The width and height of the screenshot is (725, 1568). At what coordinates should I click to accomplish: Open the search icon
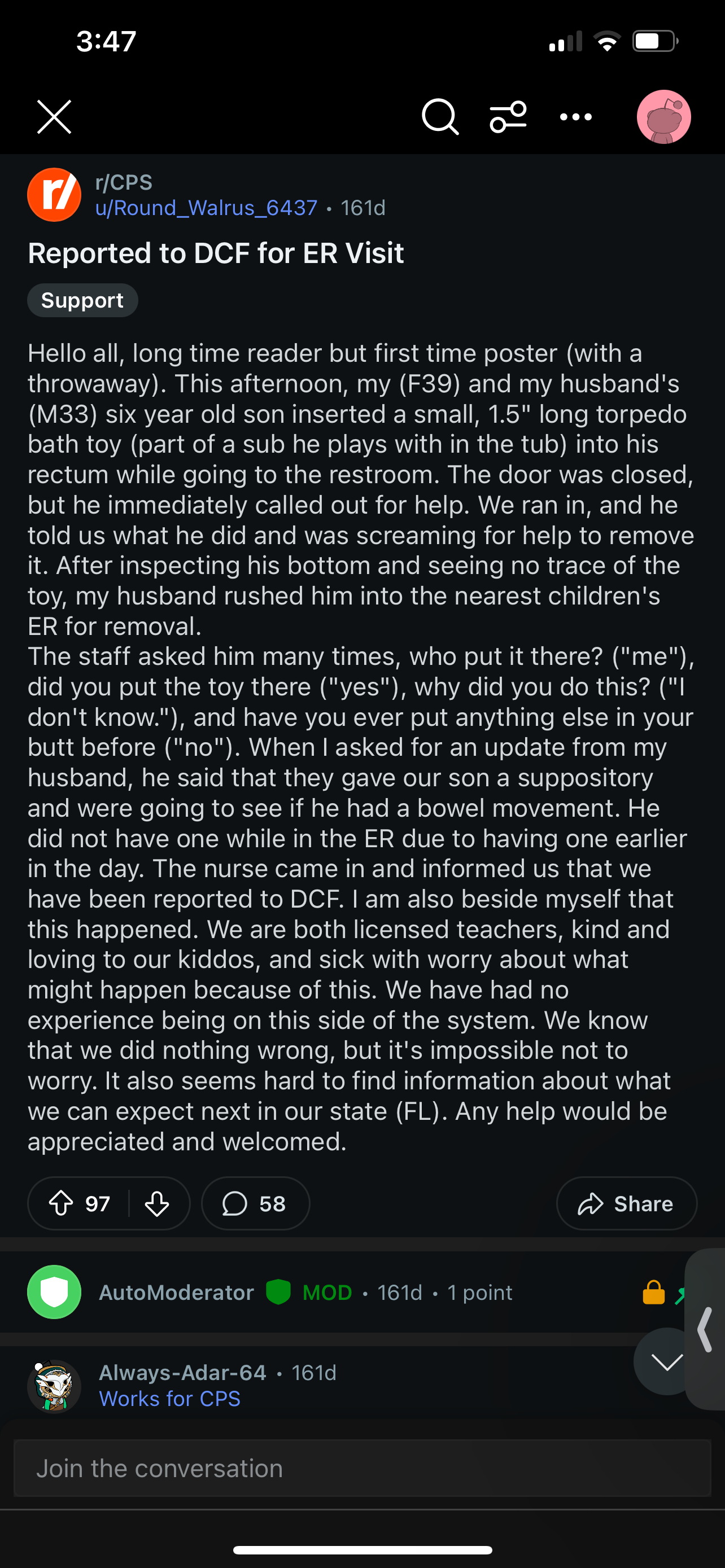pos(440,116)
